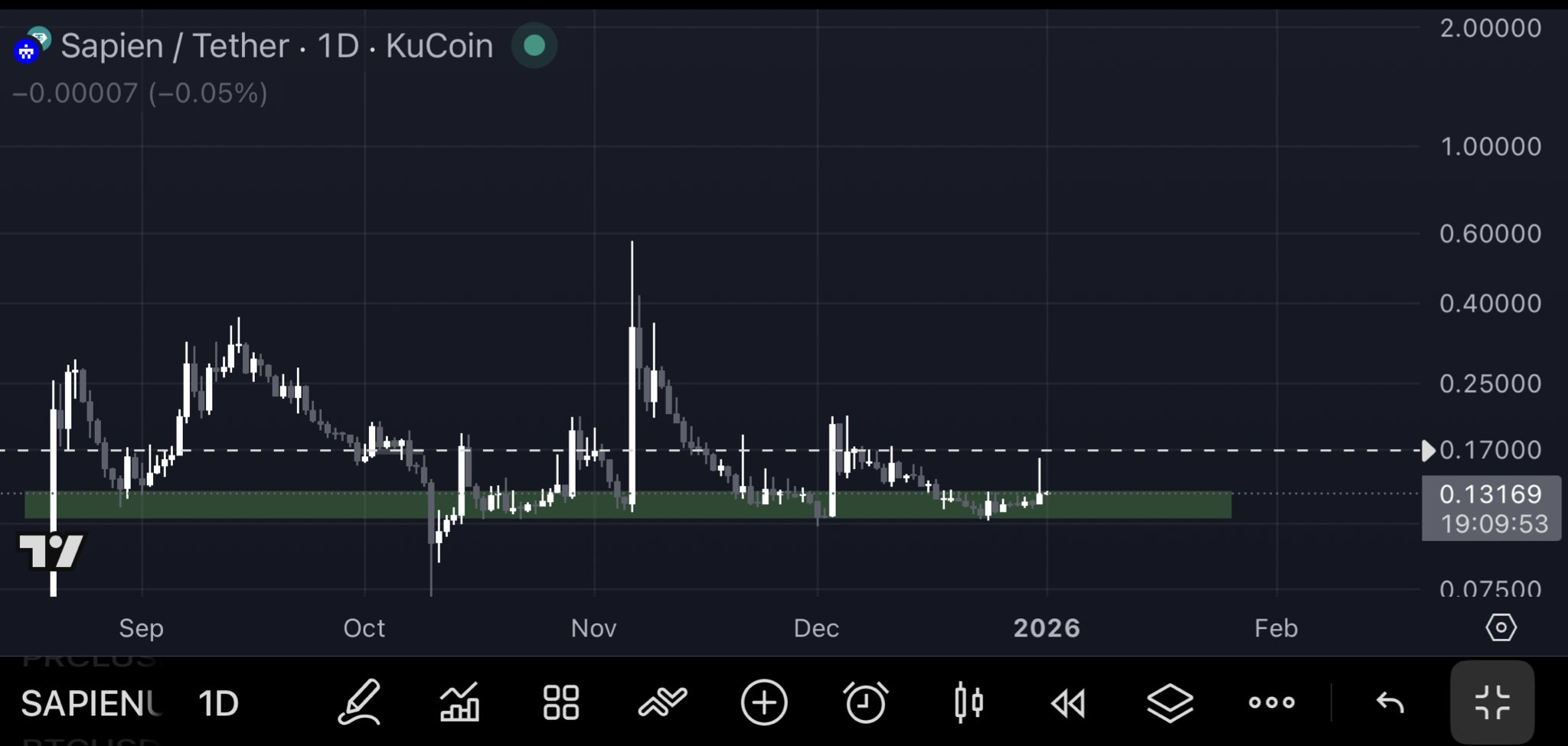
Task: Open the object tree layers
Action: (1170, 702)
